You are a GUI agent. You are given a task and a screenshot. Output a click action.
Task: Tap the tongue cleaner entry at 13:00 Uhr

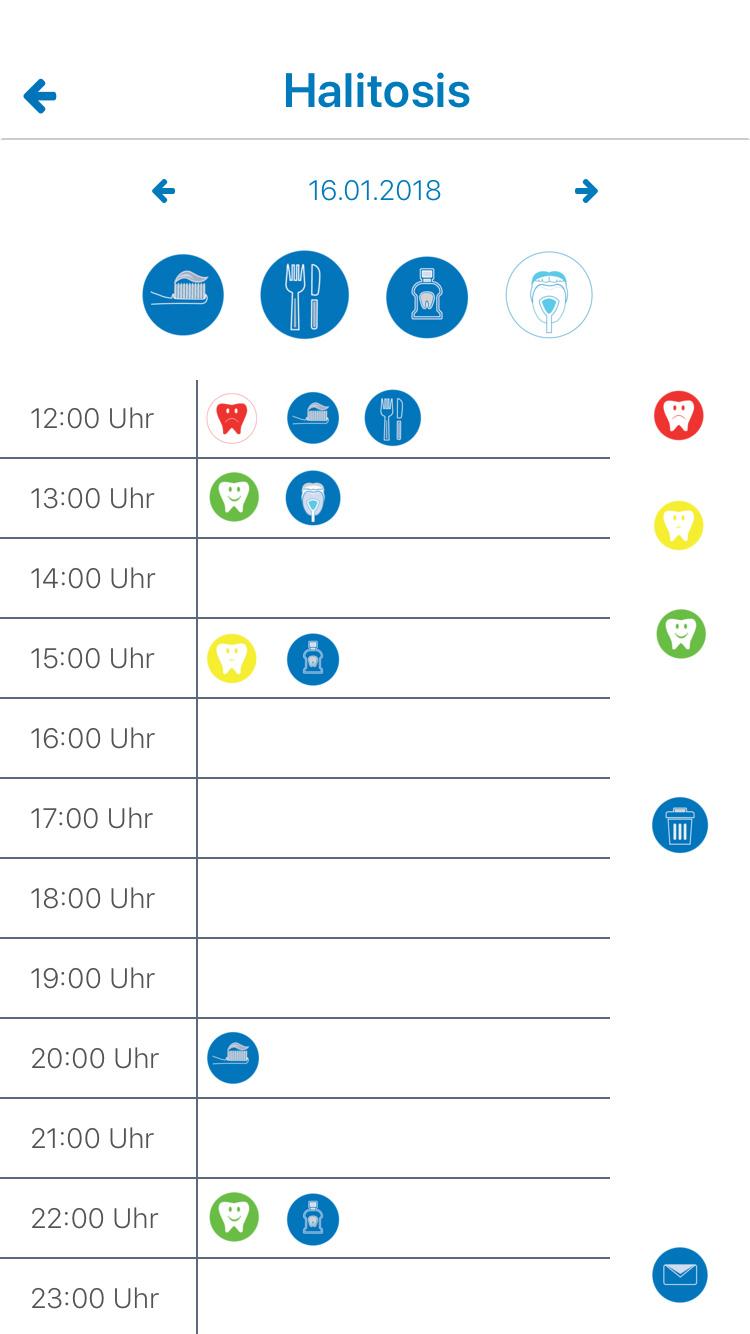313,498
